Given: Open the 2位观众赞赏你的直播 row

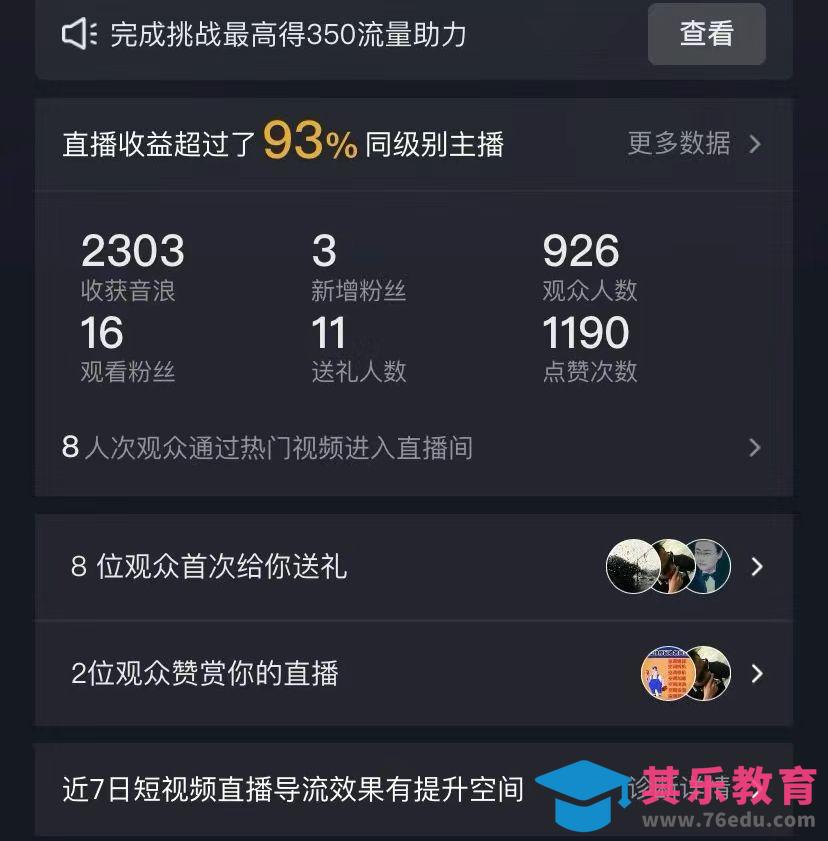Looking at the screenshot, I should [x=412, y=673].
